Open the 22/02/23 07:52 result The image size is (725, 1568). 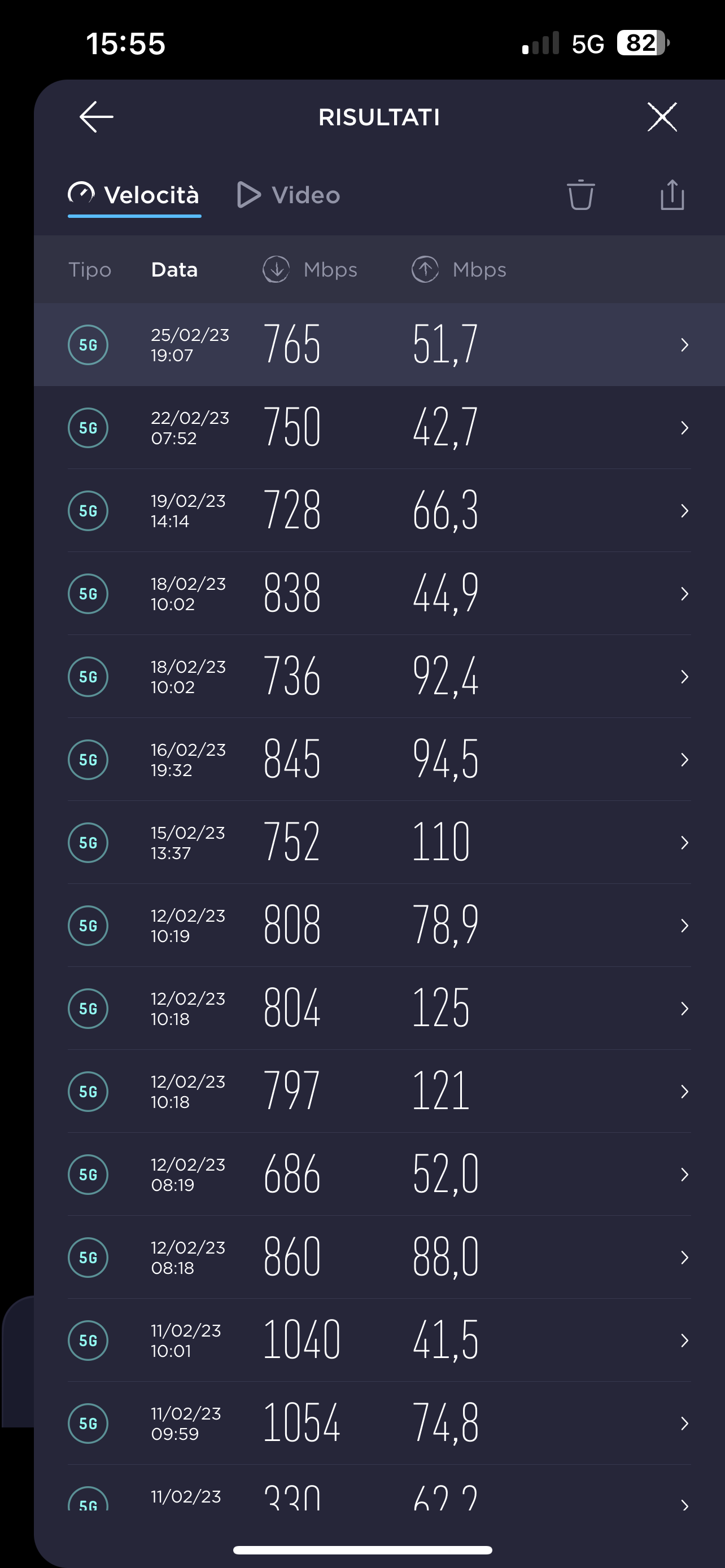pyautogui.click(x=379, y=427)
